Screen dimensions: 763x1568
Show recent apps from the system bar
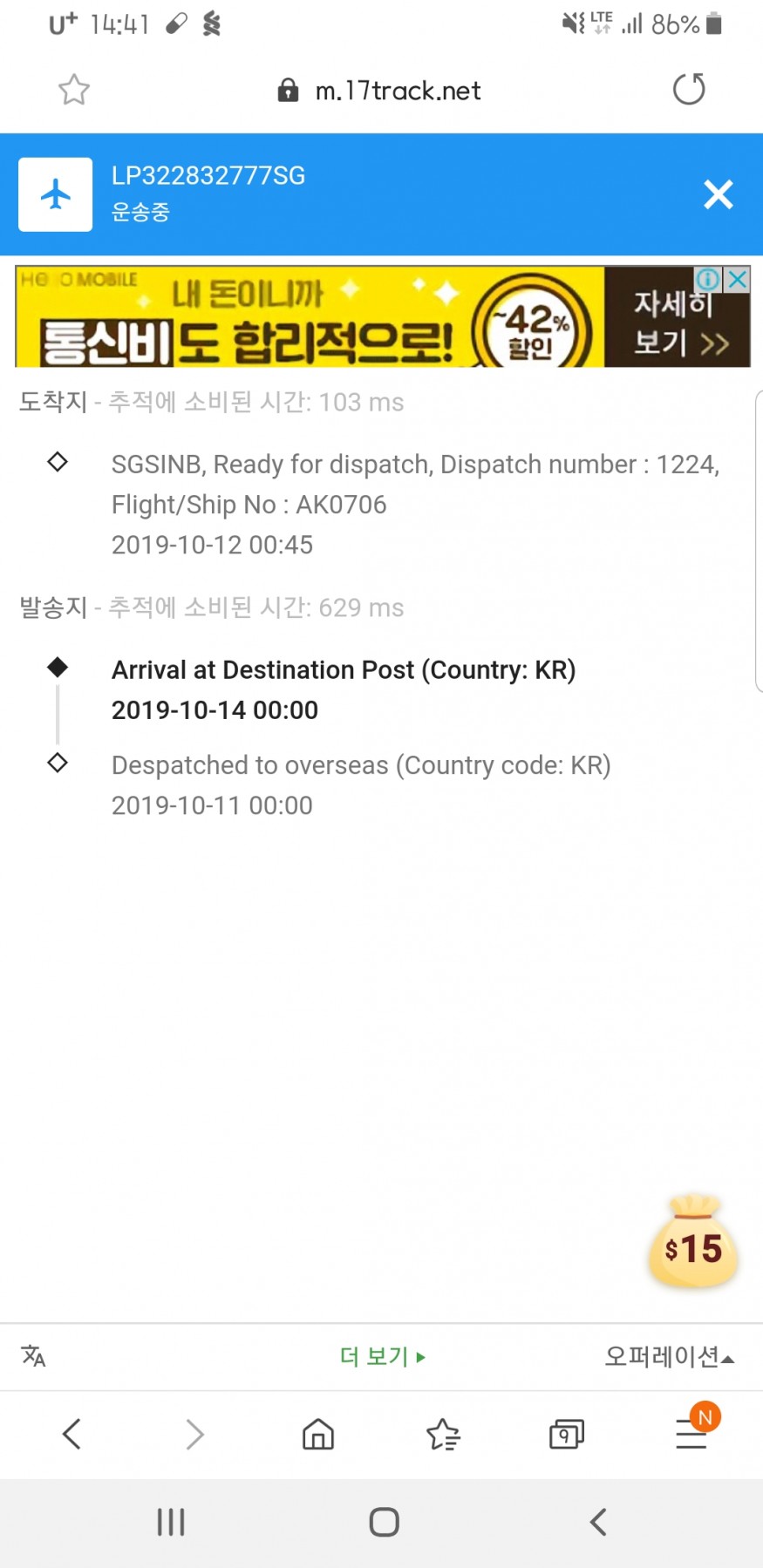171,1523
